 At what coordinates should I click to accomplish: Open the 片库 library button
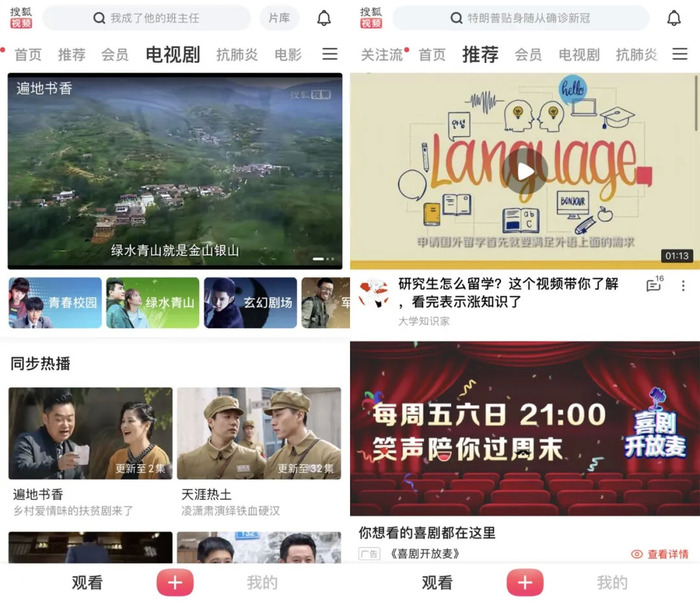[279, 18]
